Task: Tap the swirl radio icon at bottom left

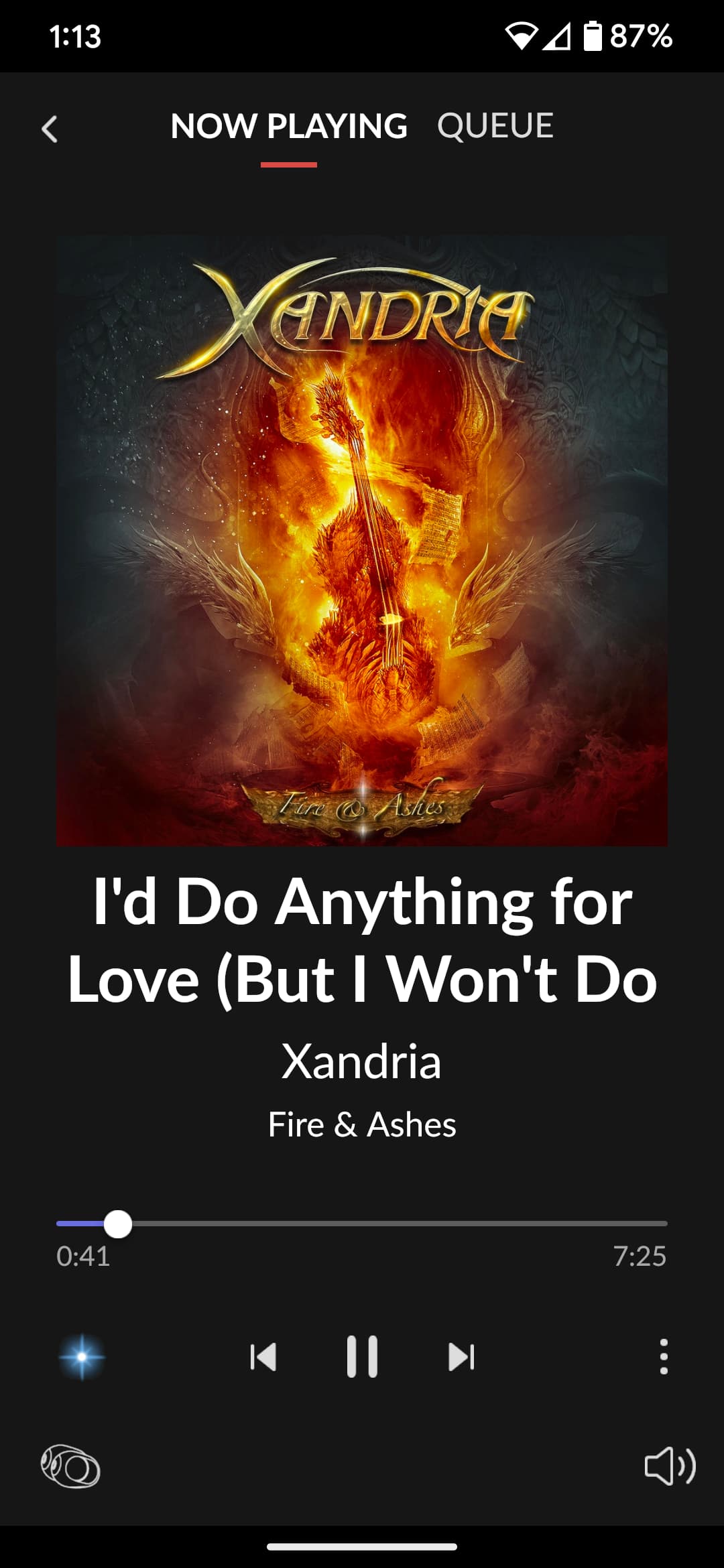Action: point(70,1466)
